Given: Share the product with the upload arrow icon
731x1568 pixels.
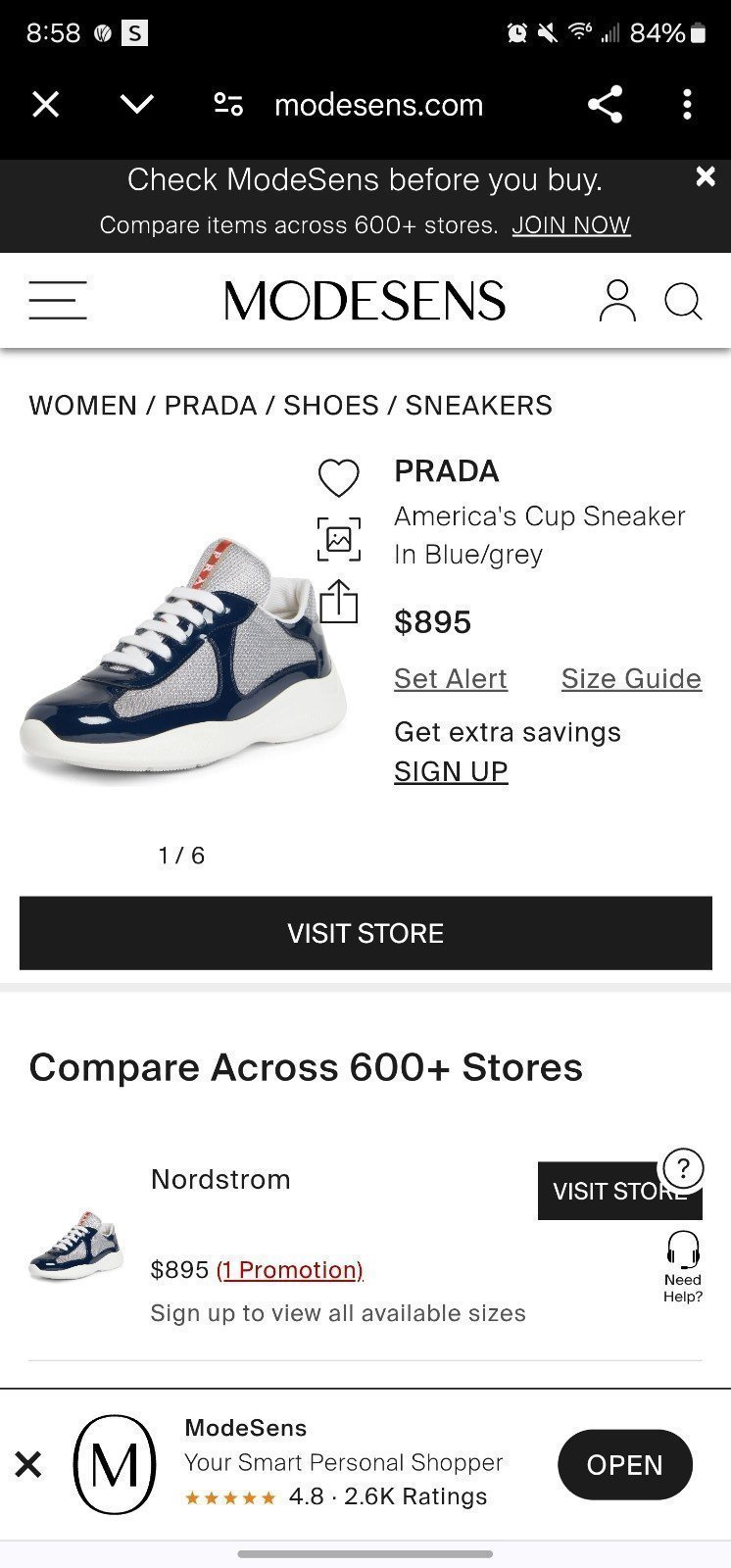Looking at the screenshot, I should tap(339, 601).
